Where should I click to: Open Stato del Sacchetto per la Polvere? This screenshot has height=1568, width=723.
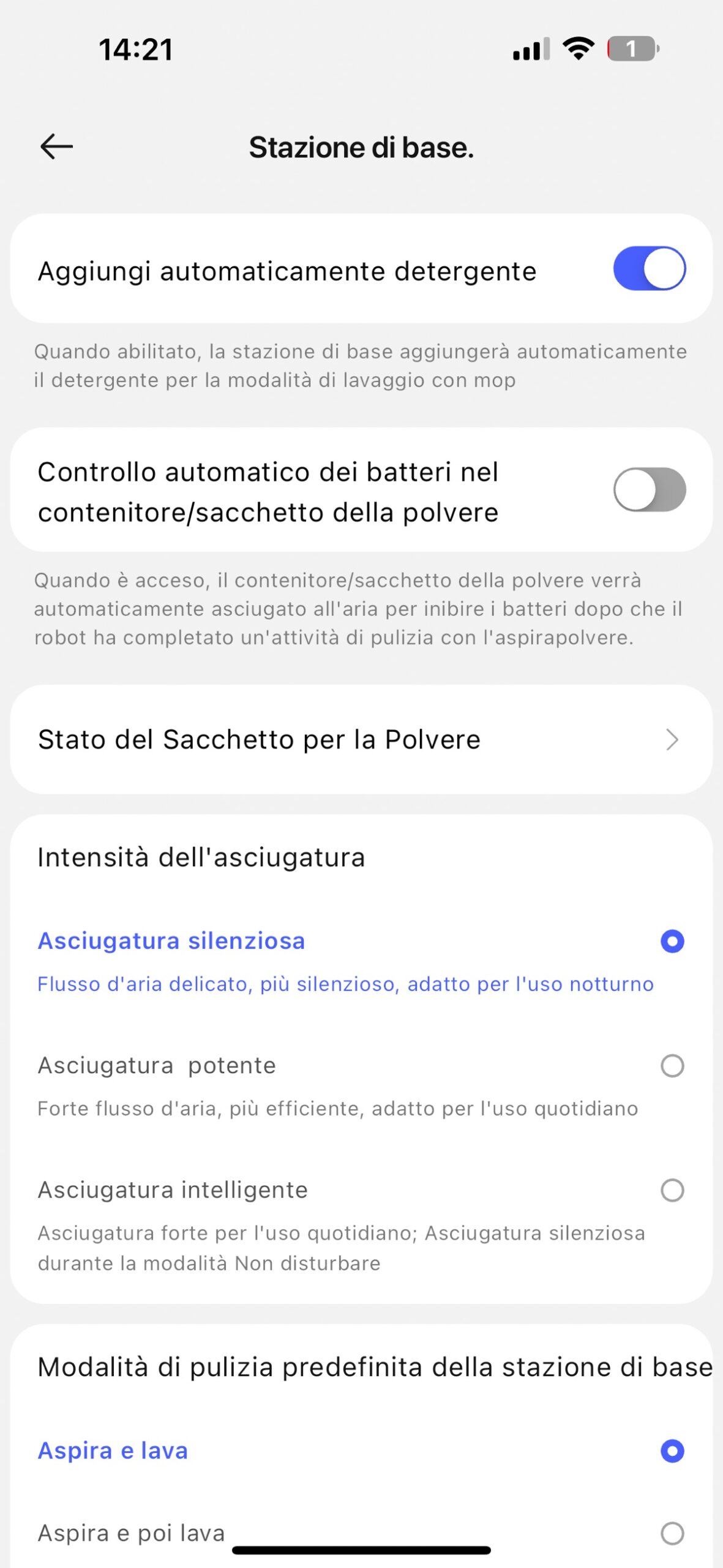click(x=361, y=739)
